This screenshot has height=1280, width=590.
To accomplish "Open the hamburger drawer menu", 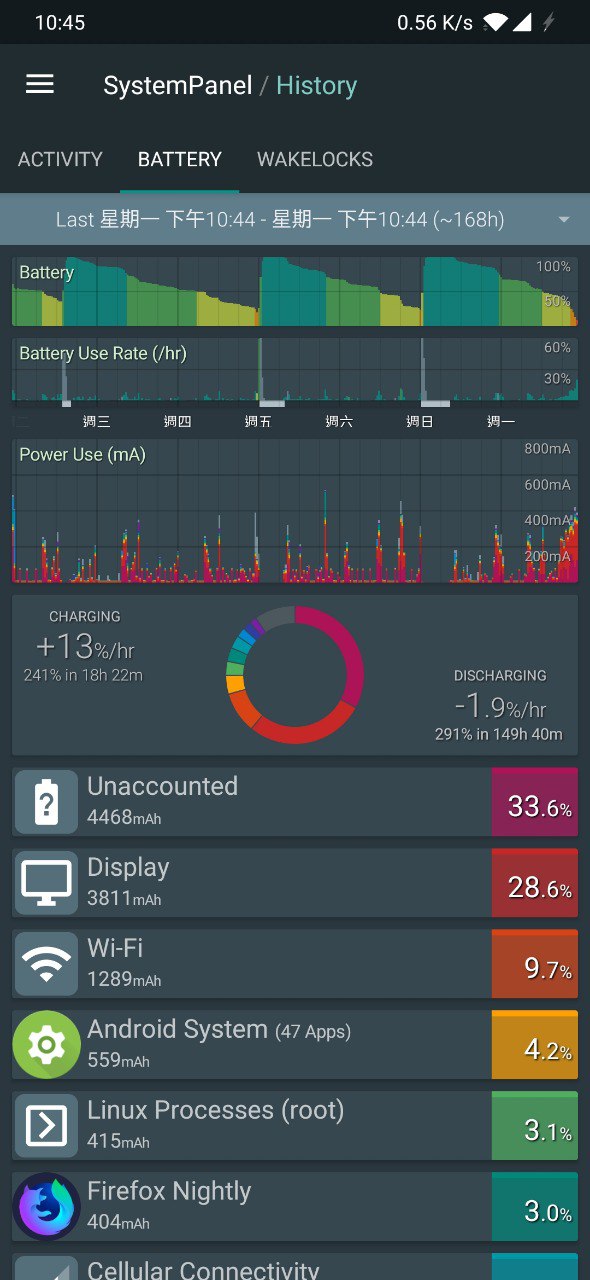I will (x=40, y=85).
